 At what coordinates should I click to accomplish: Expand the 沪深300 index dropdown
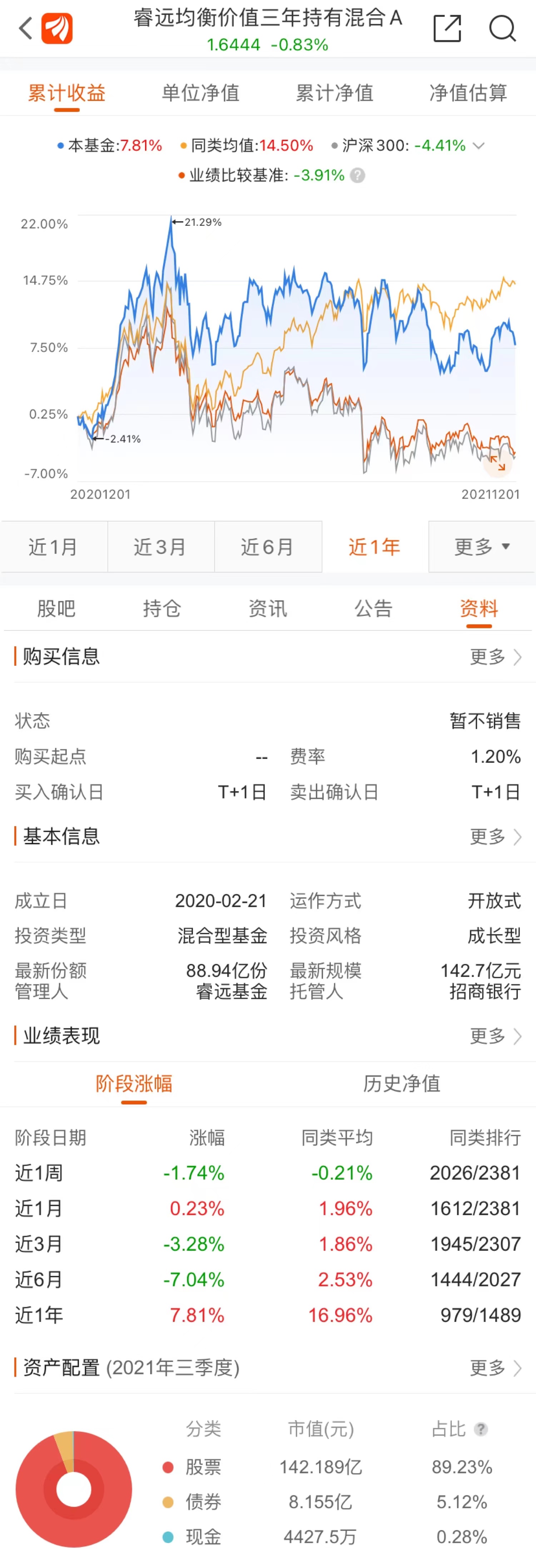click(x=479, y=145)
